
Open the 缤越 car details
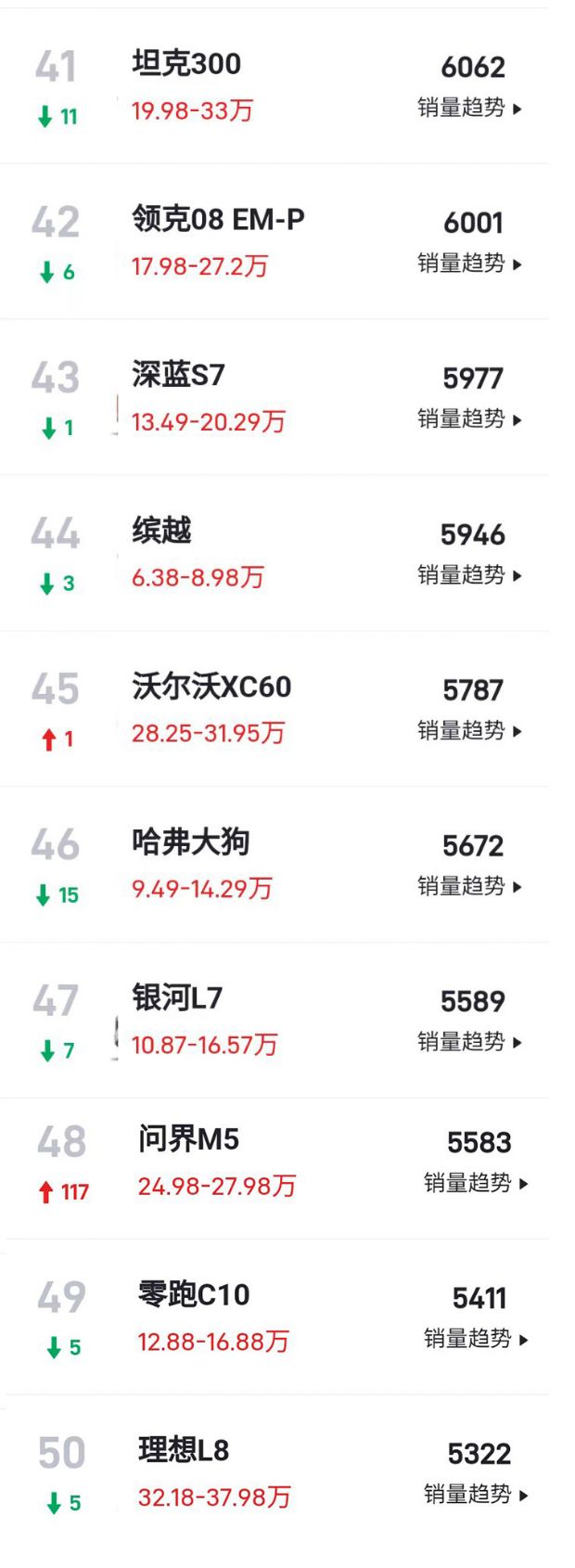tap(161, 532)
